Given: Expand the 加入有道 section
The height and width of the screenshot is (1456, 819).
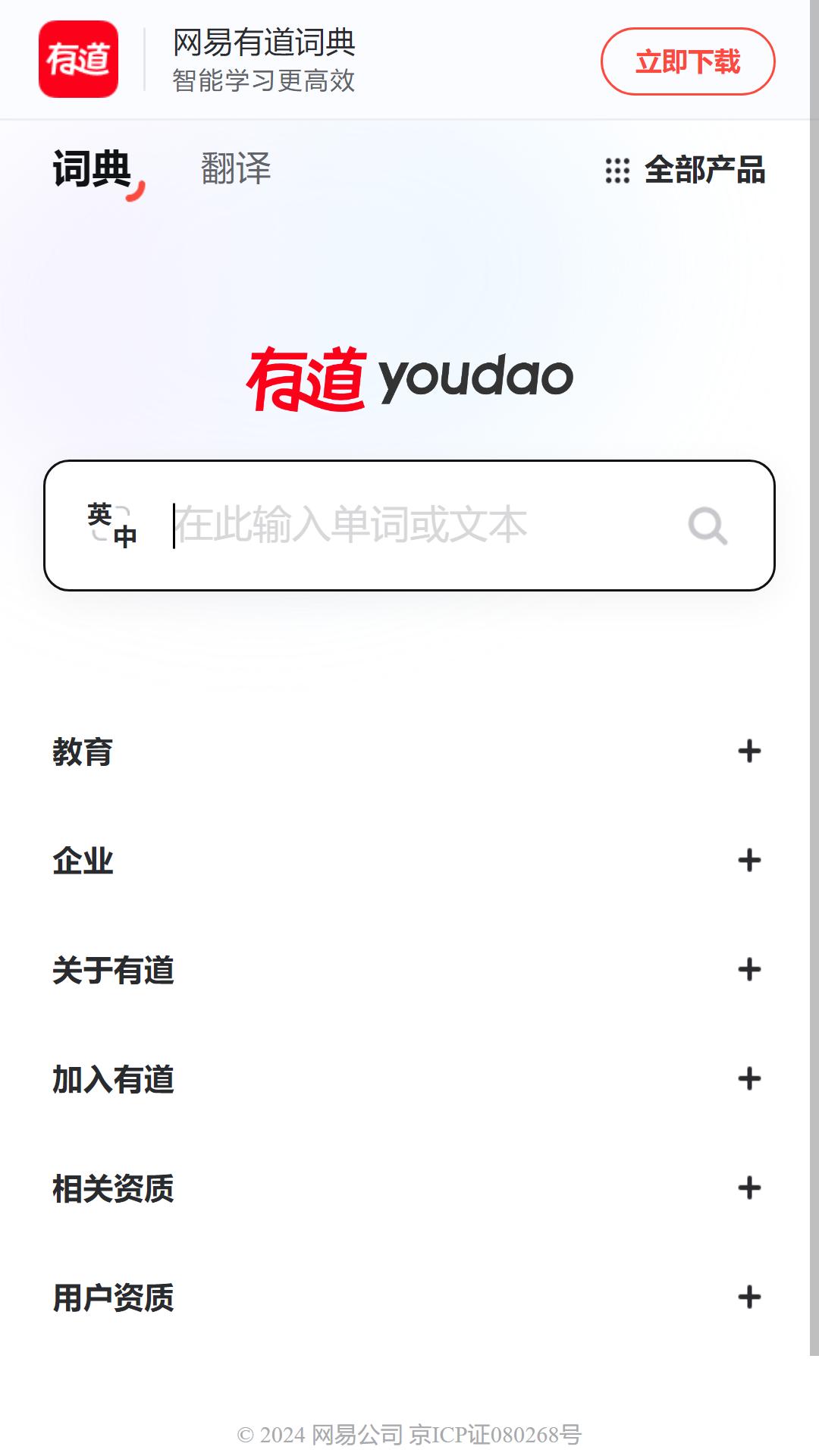Looking at the screenshot, I should (407, 1079).
